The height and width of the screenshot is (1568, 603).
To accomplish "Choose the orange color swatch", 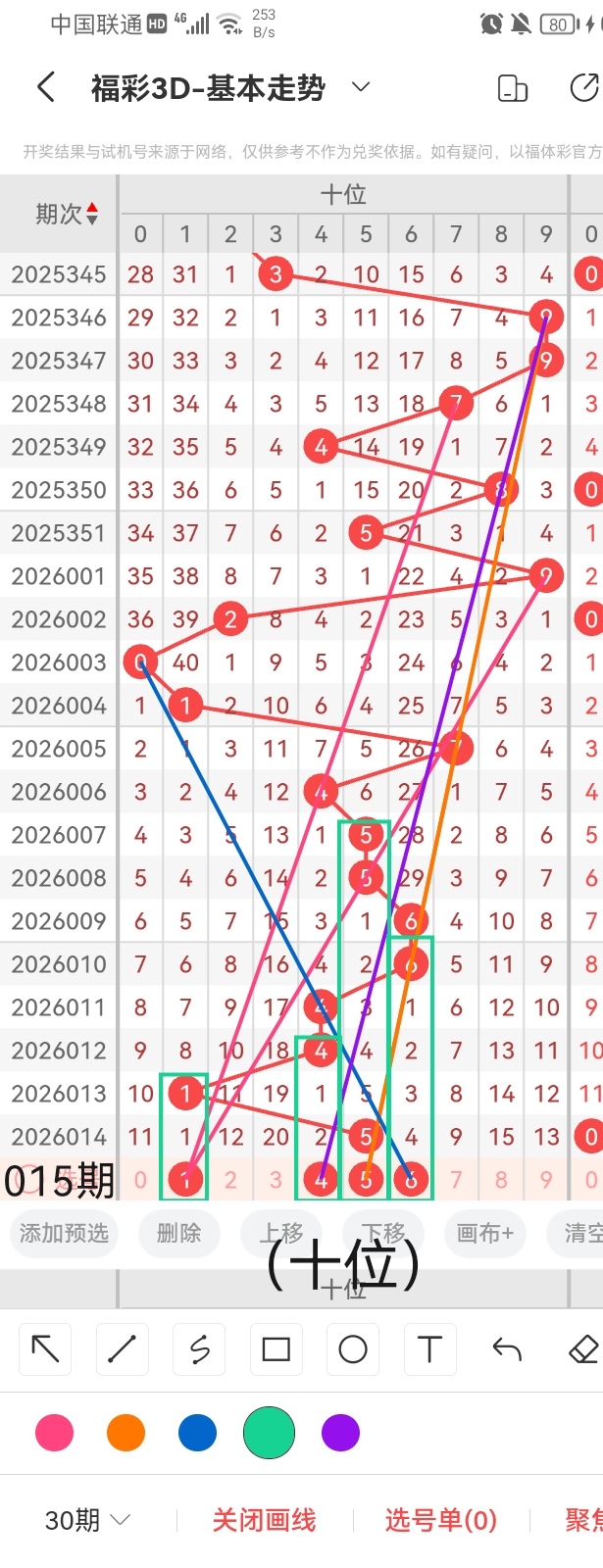I will pyautogui.click(x=126, y=1433).
